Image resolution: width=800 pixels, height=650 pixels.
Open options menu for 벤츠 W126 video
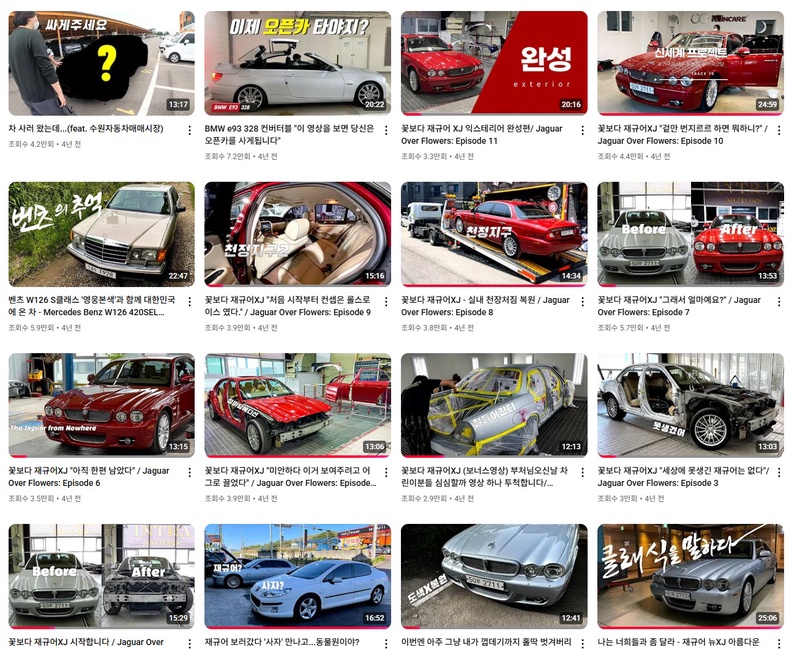click(190, 300)
